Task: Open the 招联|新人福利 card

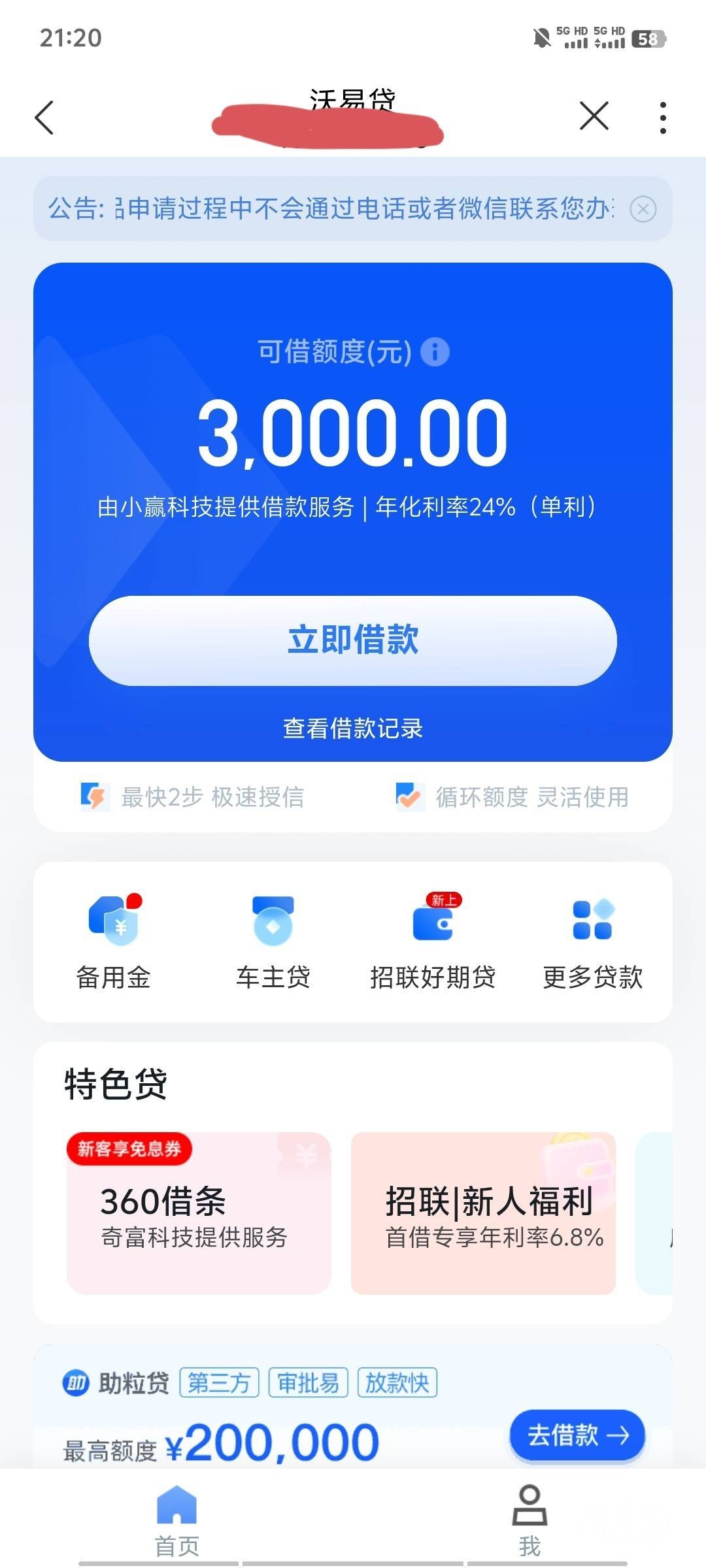Action: pyautogui.click(x=484, y=1213)
